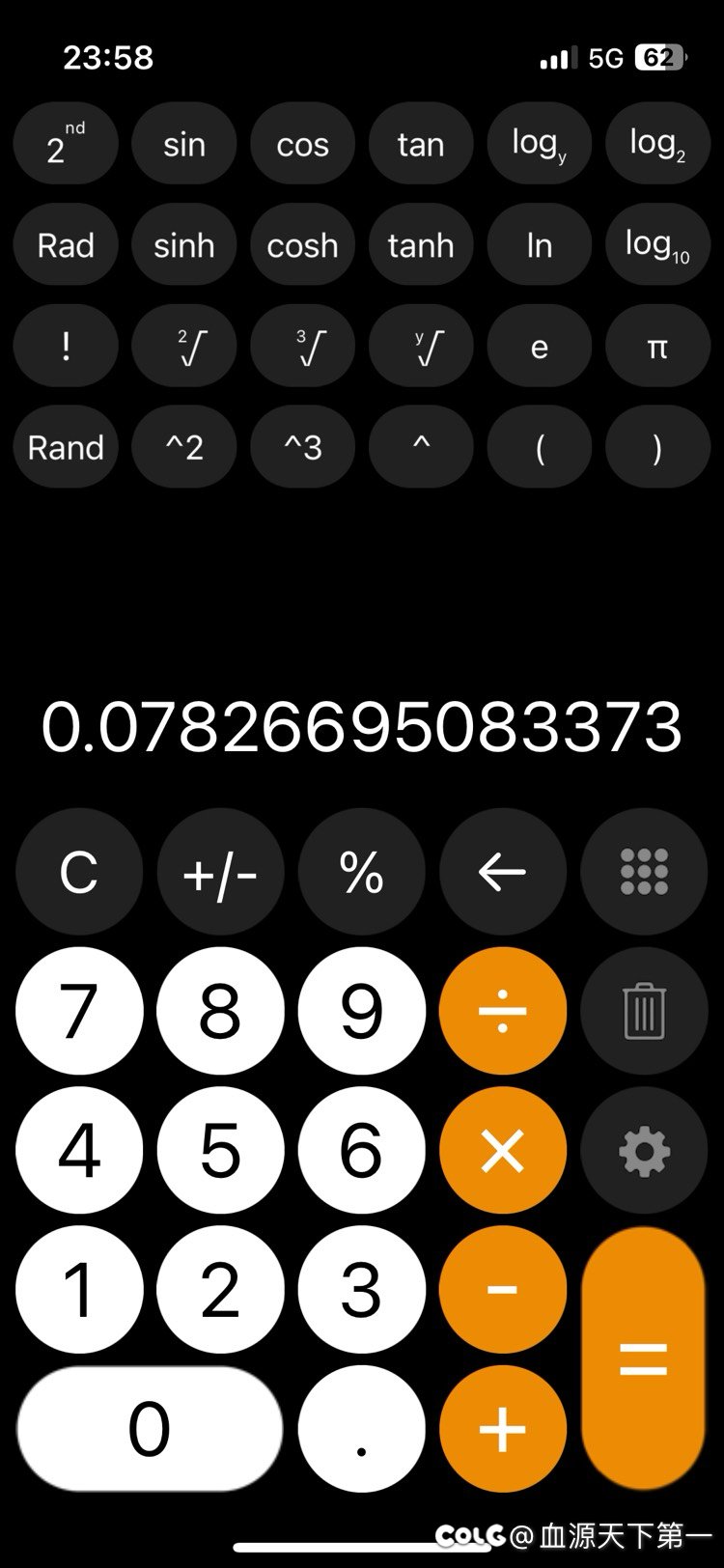Insert an opening parenthesis
This screenshot has width=724, height=1568.
pos(539,447)
